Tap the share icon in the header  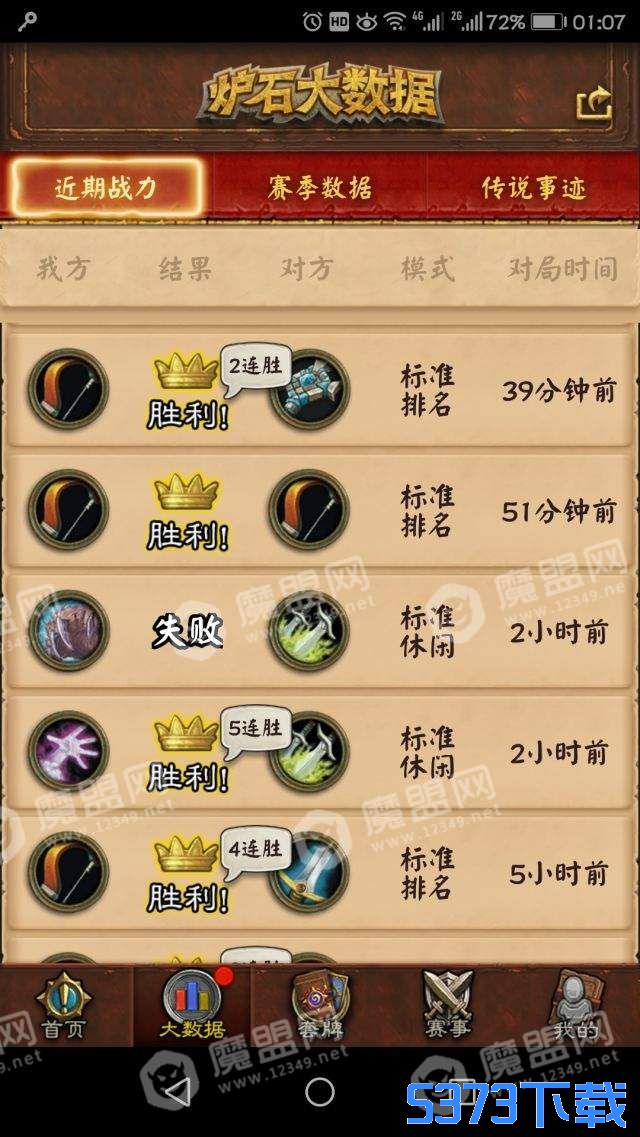point(594,104)
